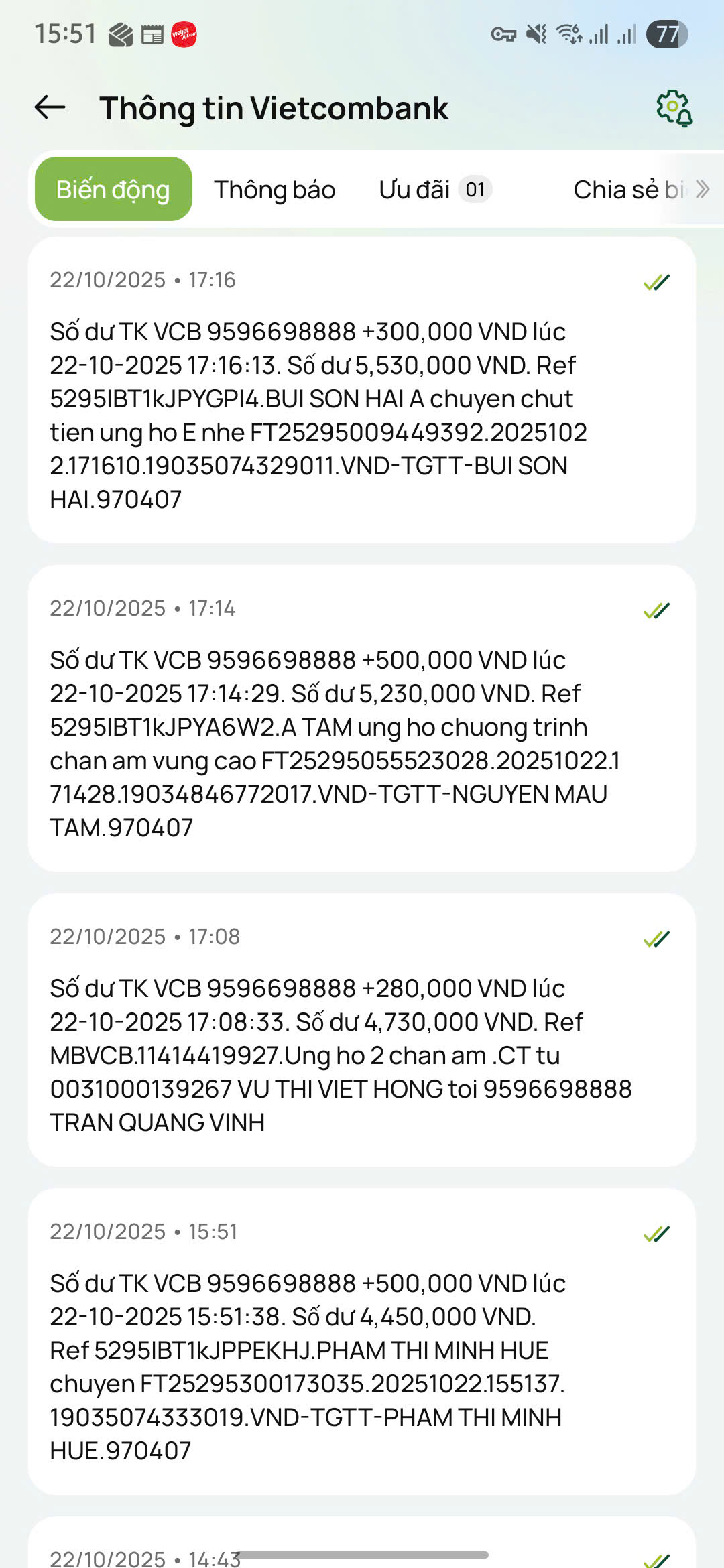View the 17:08 transaction of +280,000 VND
Image resolution: width=724 pixels, height=1568 pixels.
point(361,1030)
